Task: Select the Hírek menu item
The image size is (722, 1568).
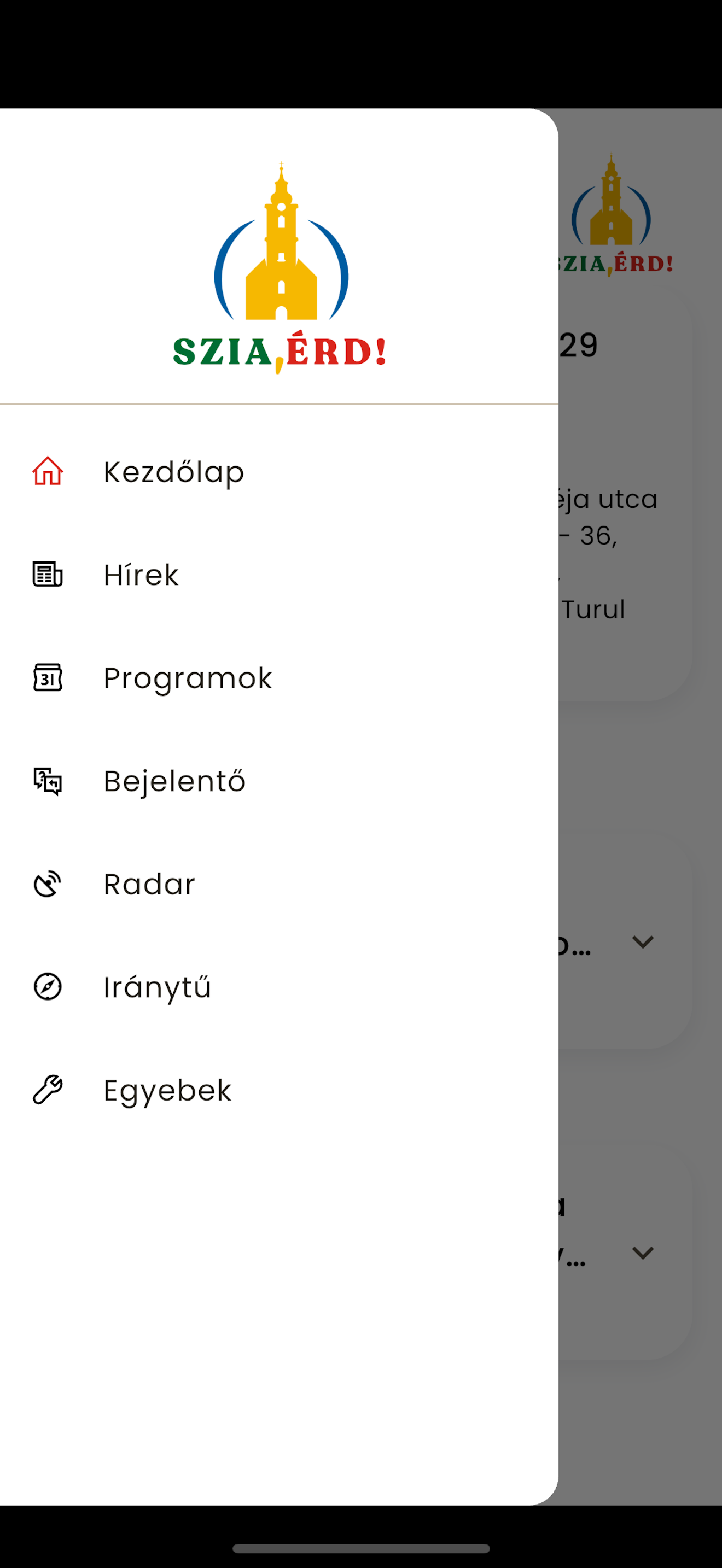Action: point(140,575)
